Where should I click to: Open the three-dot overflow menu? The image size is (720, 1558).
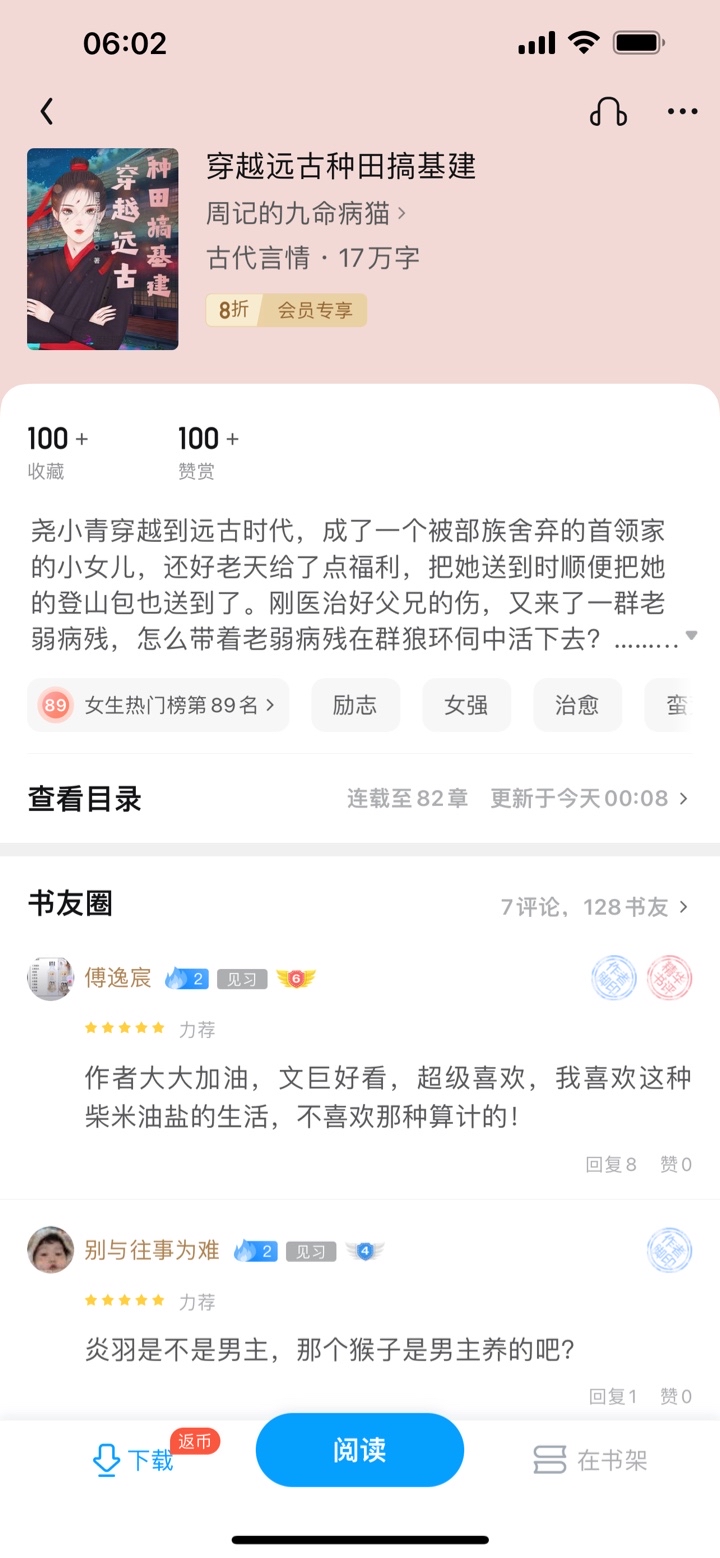click(682, 111)
